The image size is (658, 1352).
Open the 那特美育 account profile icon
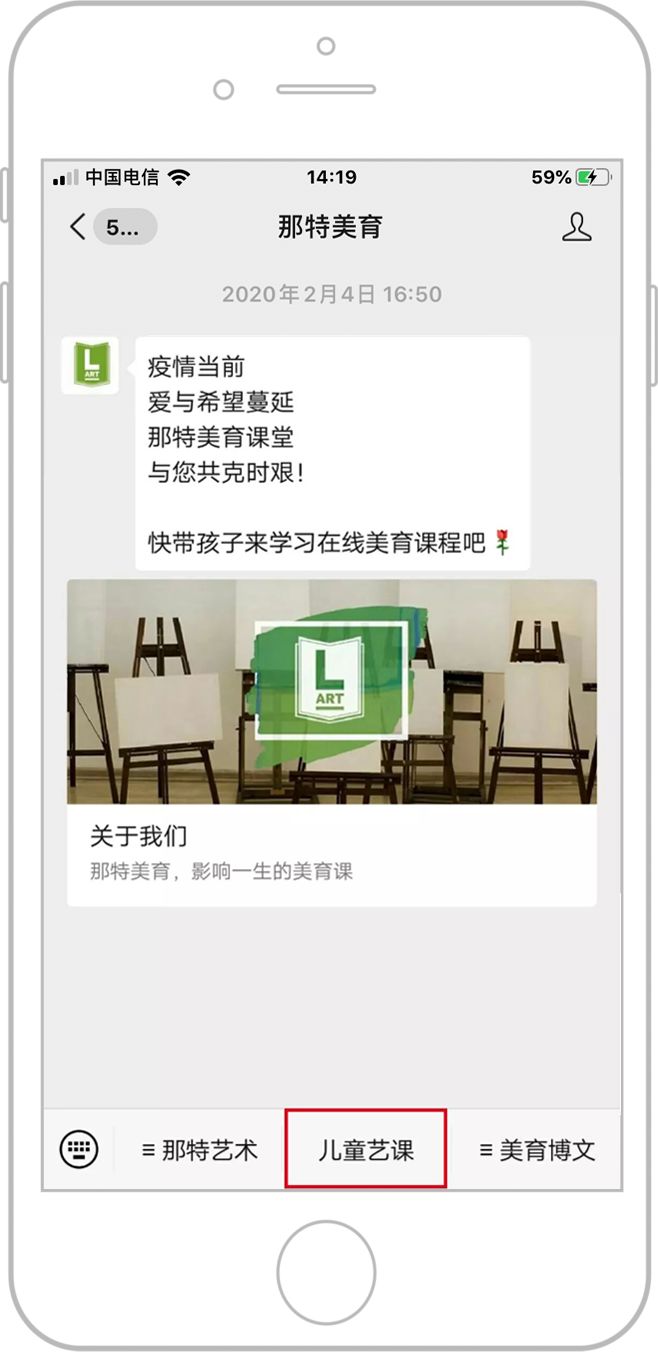[576, 227]
